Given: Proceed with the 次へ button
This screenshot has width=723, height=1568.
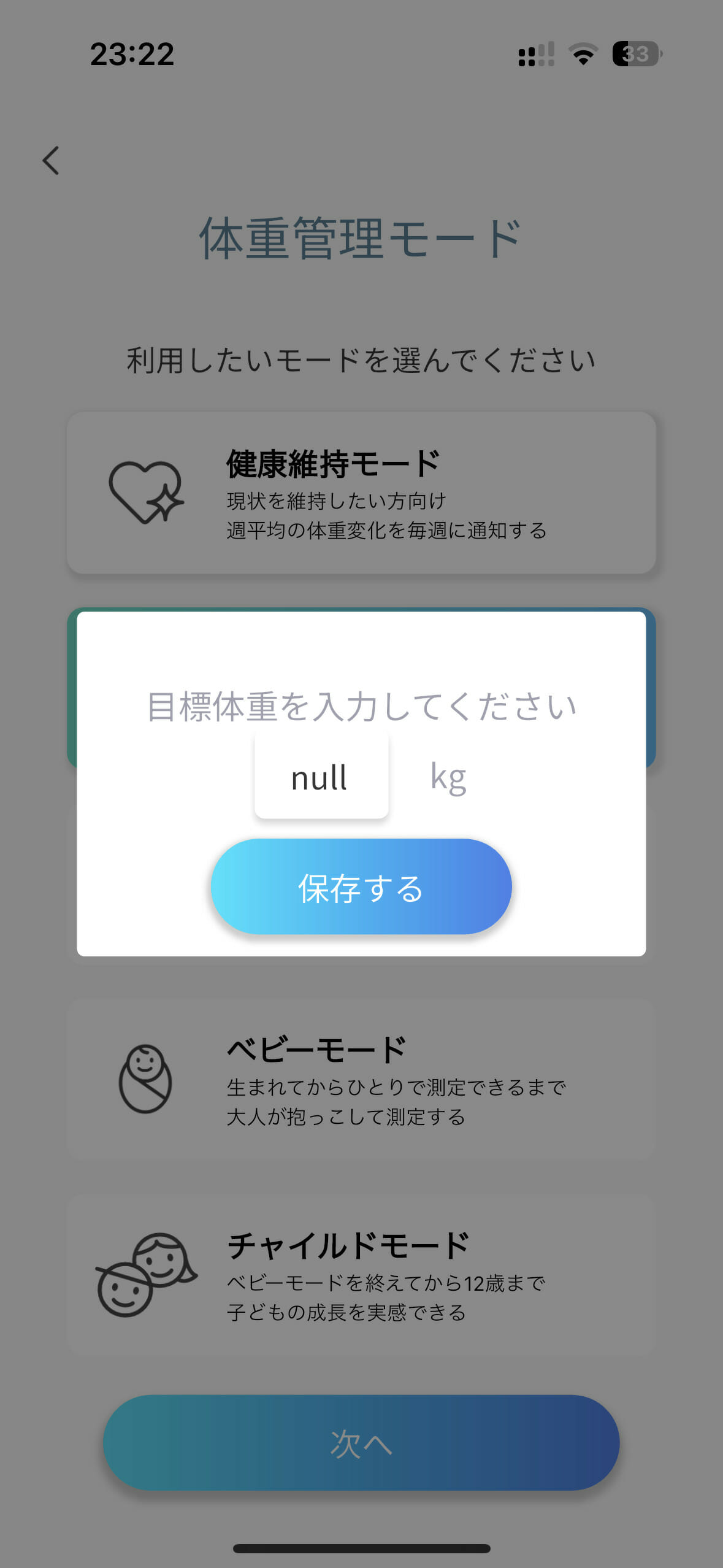Looking at the screenshot, I should (361, 1443).
